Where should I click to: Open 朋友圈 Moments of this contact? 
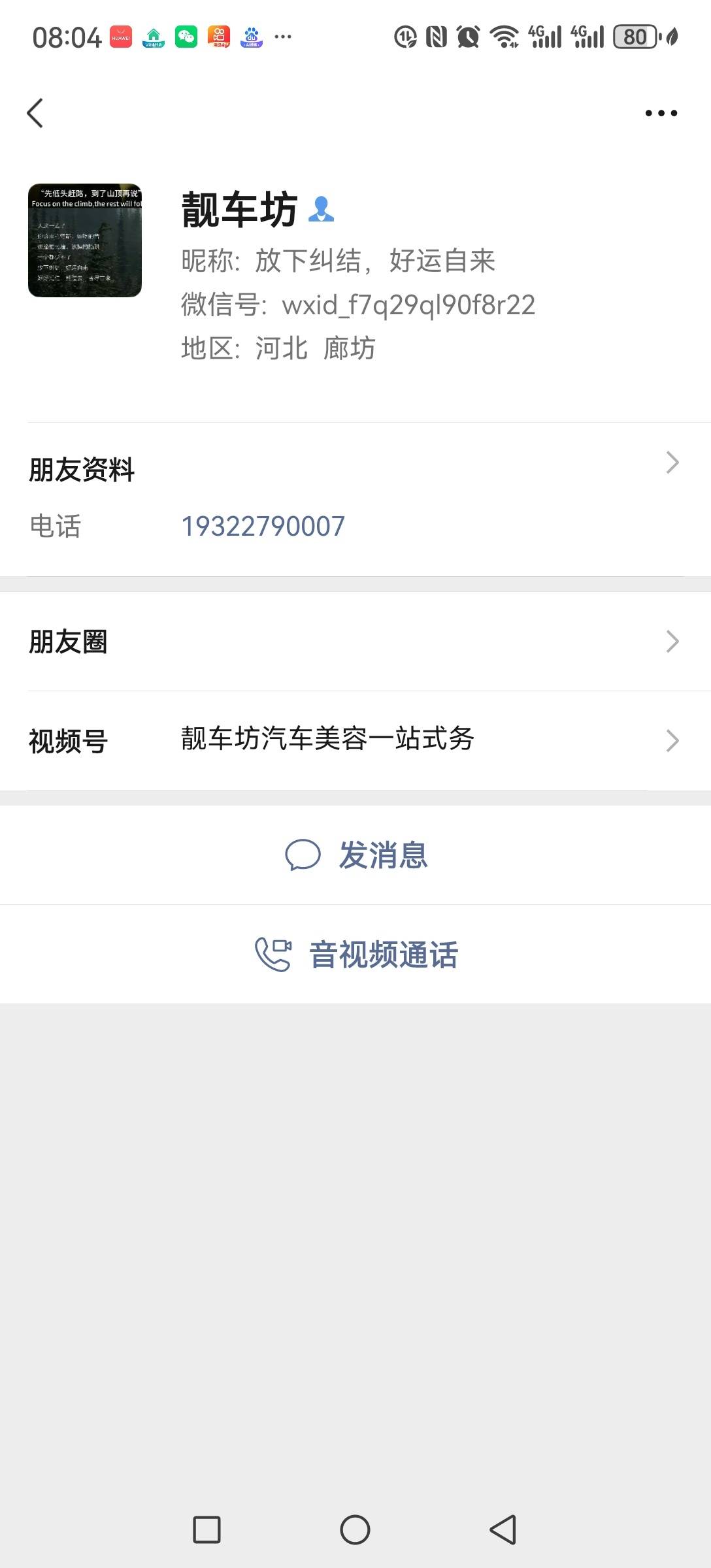click(355, 642)
